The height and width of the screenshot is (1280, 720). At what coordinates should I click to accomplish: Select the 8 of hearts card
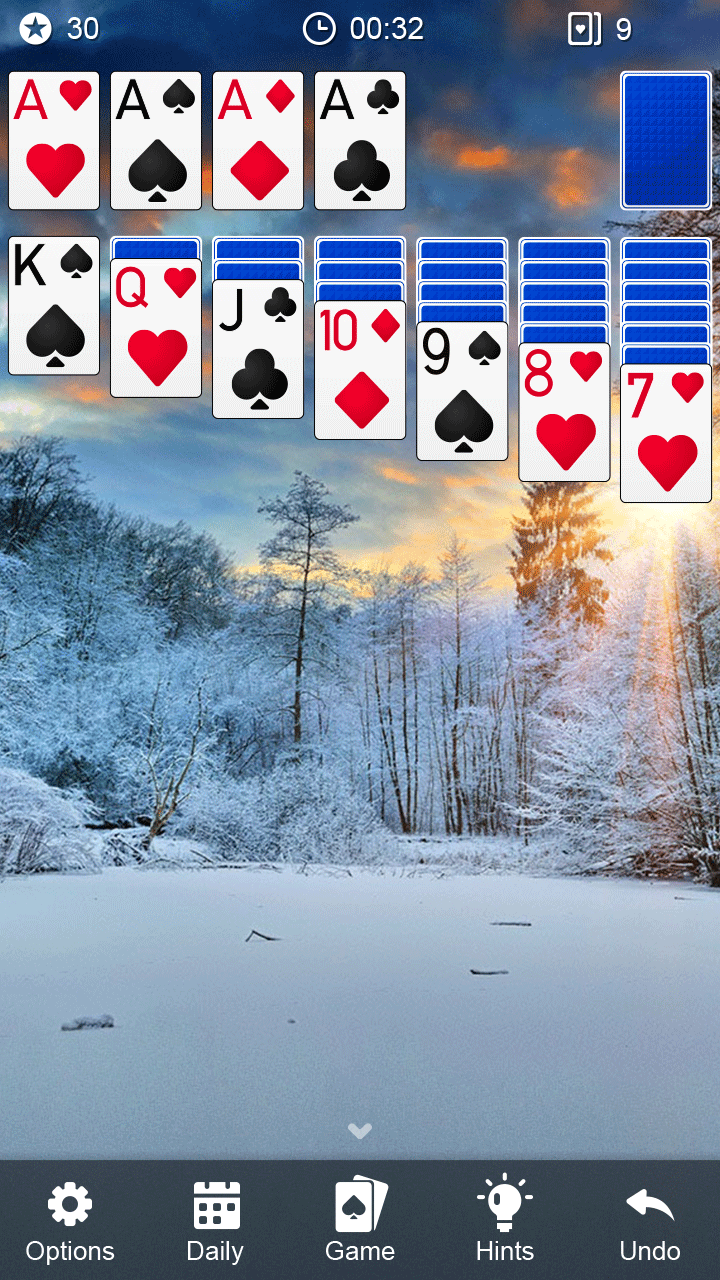(564, 412)
